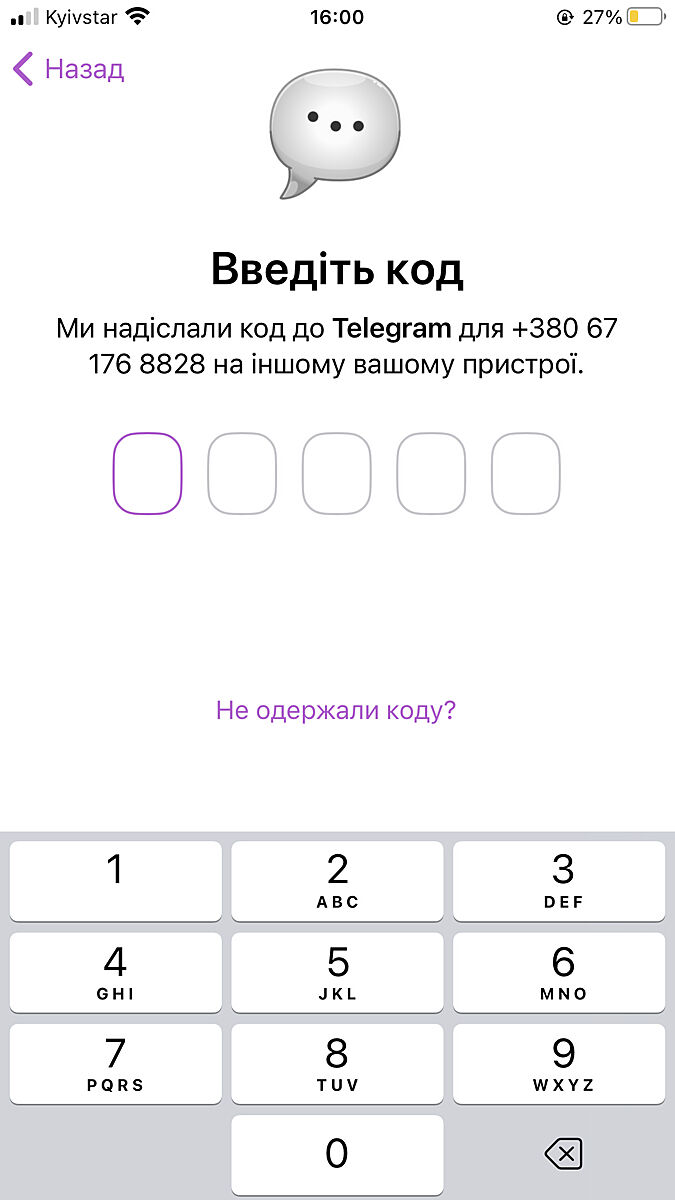Enter digit 3 on the keypad
The height and width of the screenshot is (1200, 675).
point(559,880)
